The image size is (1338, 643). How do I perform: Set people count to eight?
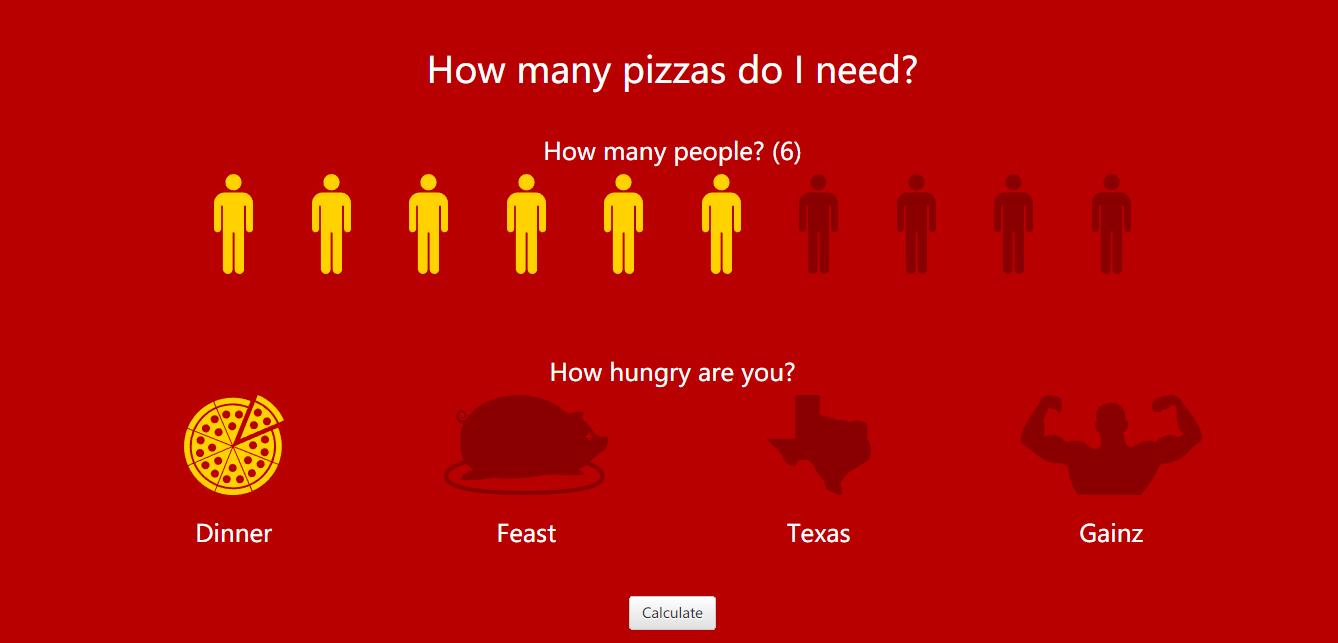pyautogui.click(x=916, y=224)
